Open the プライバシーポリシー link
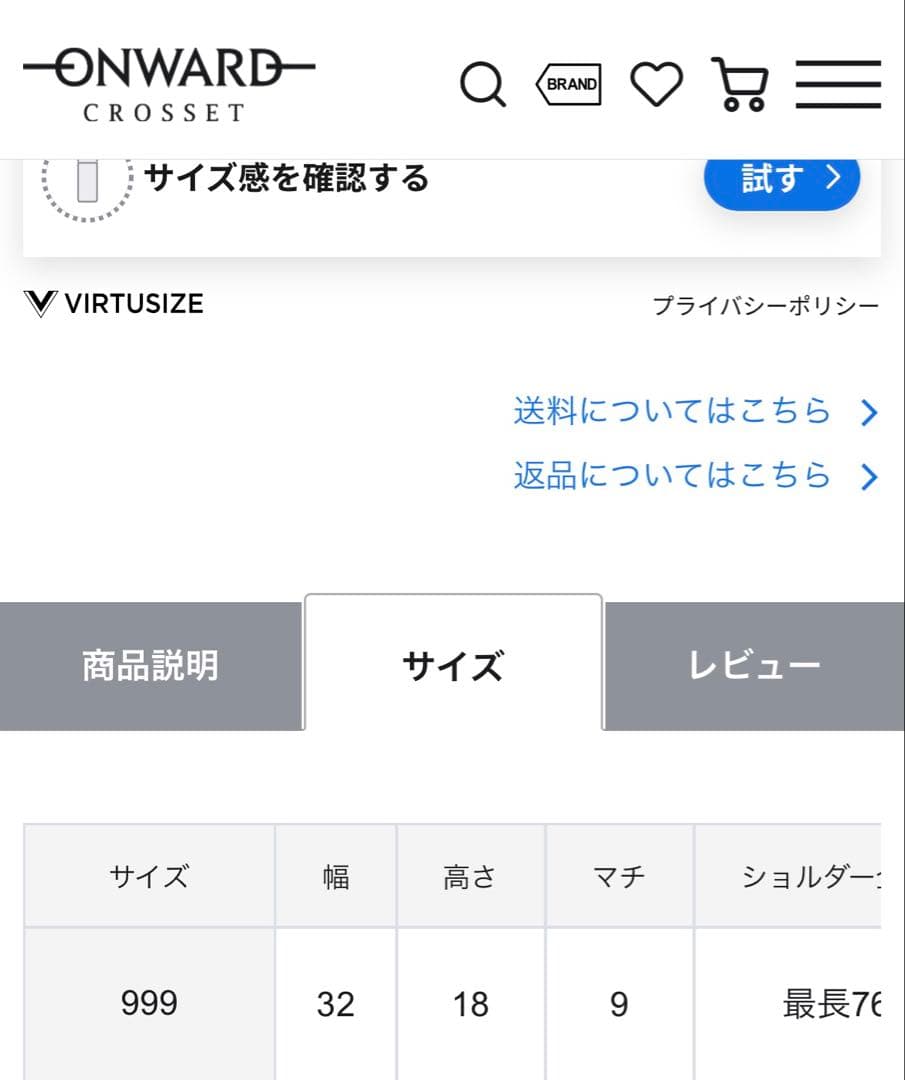The image size is (905, 1080). click(x=765, y=306)
